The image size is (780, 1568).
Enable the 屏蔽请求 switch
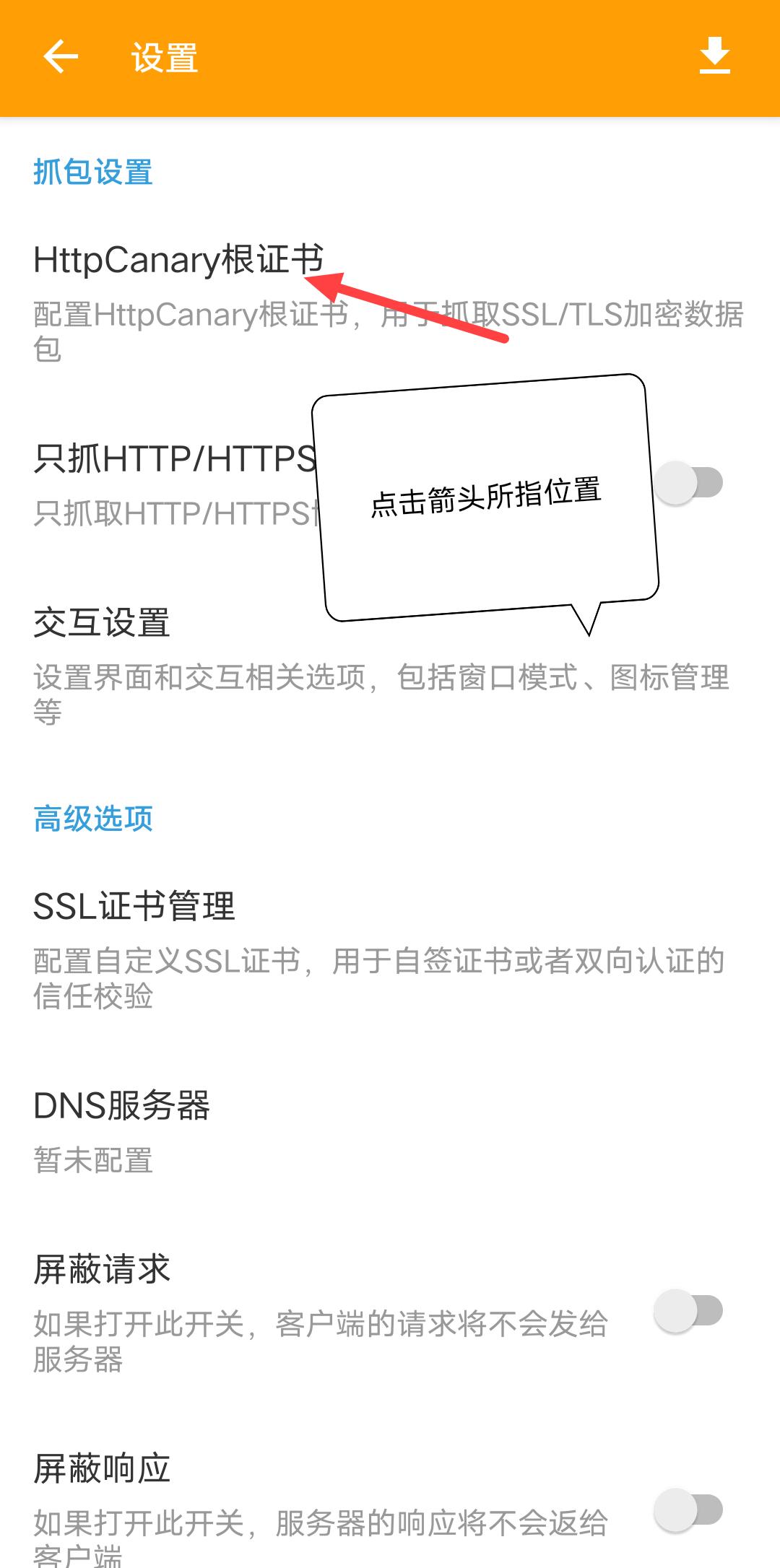click(688, 1311)
